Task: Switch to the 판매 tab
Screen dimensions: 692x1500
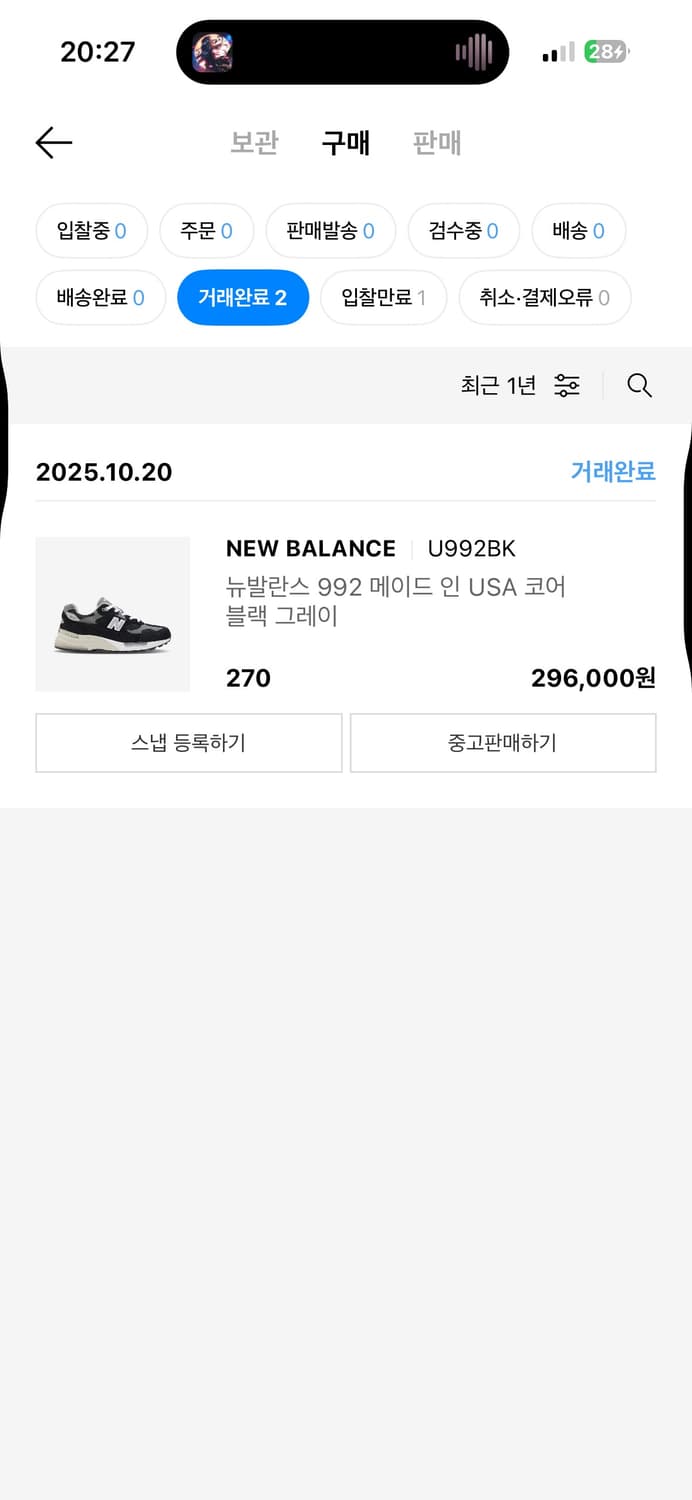Action: coord(437,143)
